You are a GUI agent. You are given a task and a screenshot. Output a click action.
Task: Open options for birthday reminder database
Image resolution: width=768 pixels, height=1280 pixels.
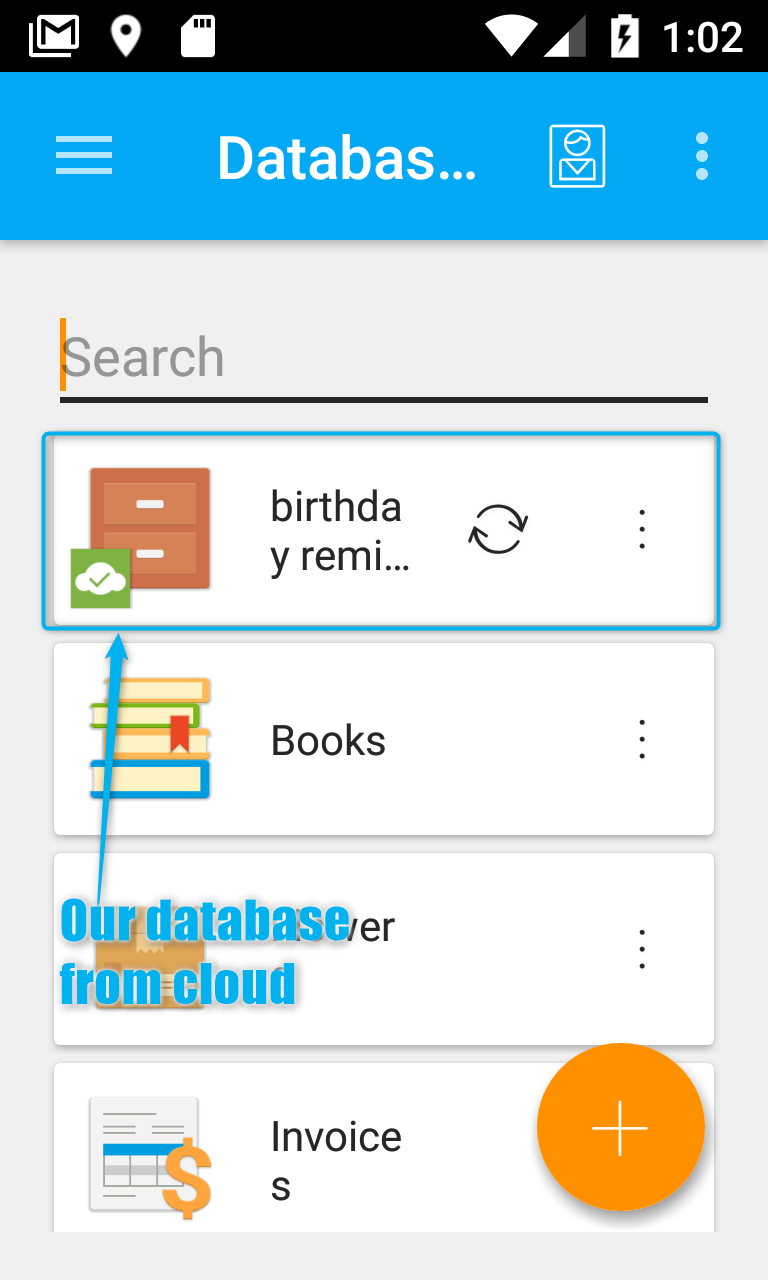click(x=642, y=529)
